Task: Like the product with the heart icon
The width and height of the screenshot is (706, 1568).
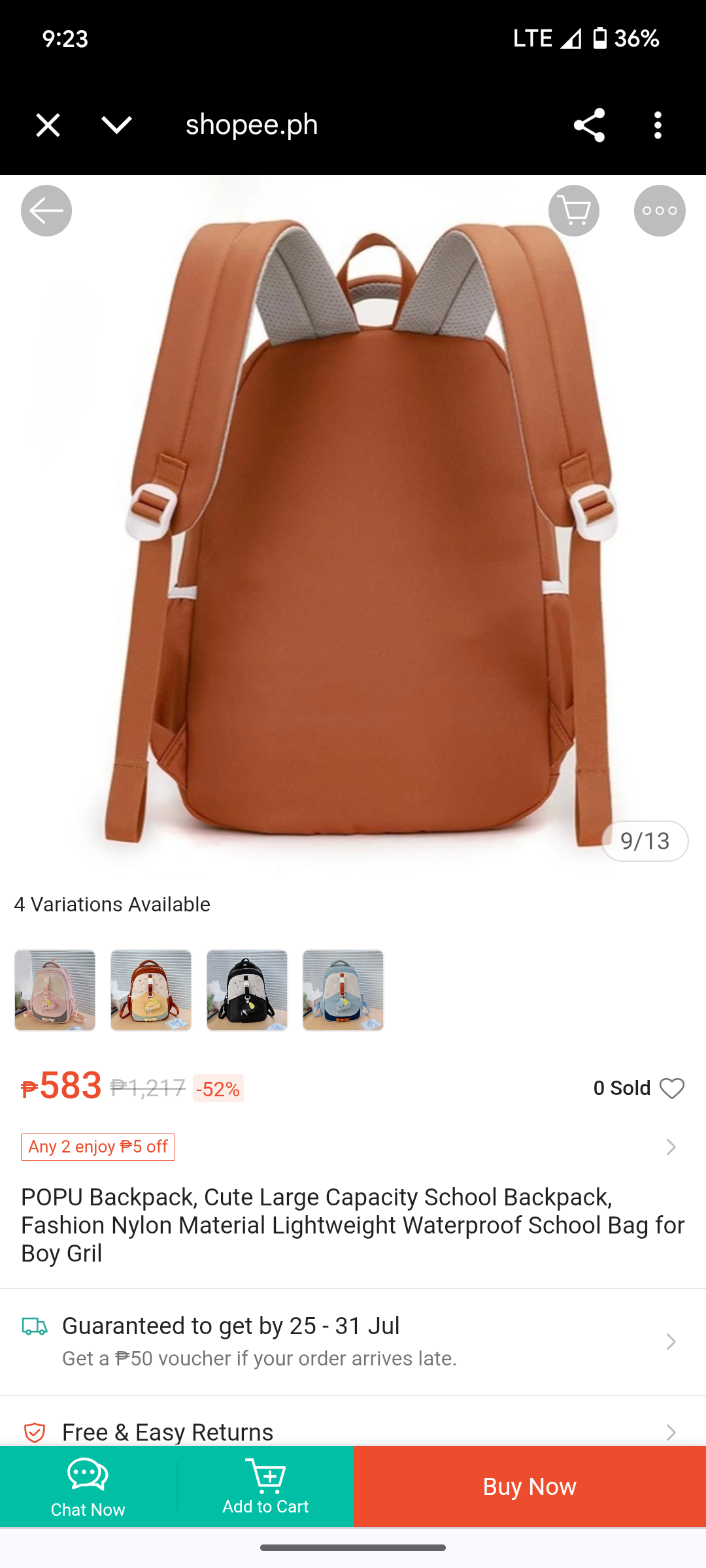Action: pyautogui.click(x=672, y=1088)
